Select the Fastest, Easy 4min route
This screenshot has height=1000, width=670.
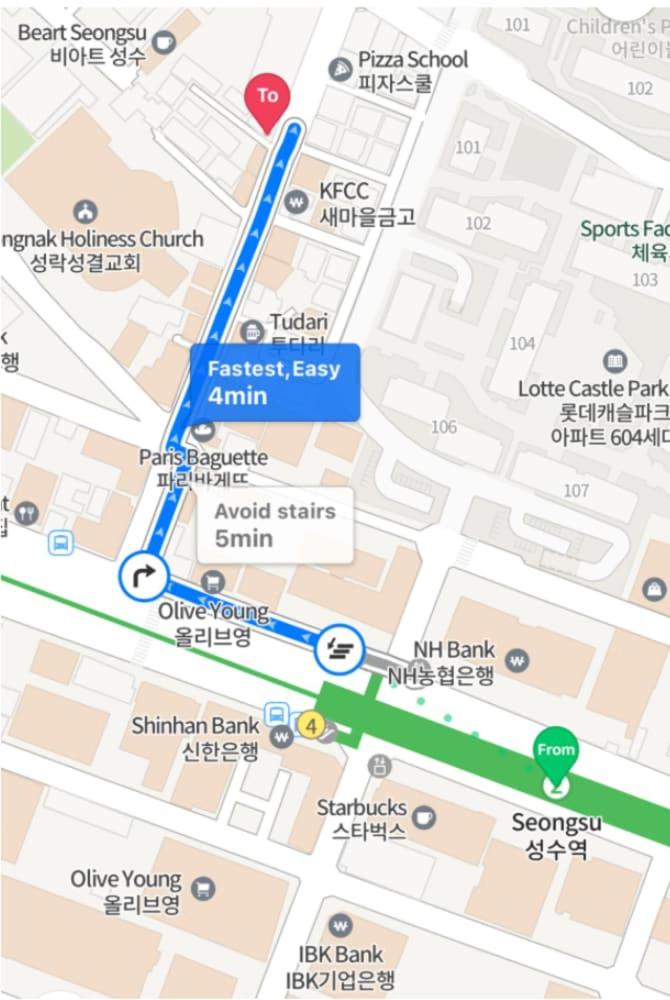[x=274, y=382]
